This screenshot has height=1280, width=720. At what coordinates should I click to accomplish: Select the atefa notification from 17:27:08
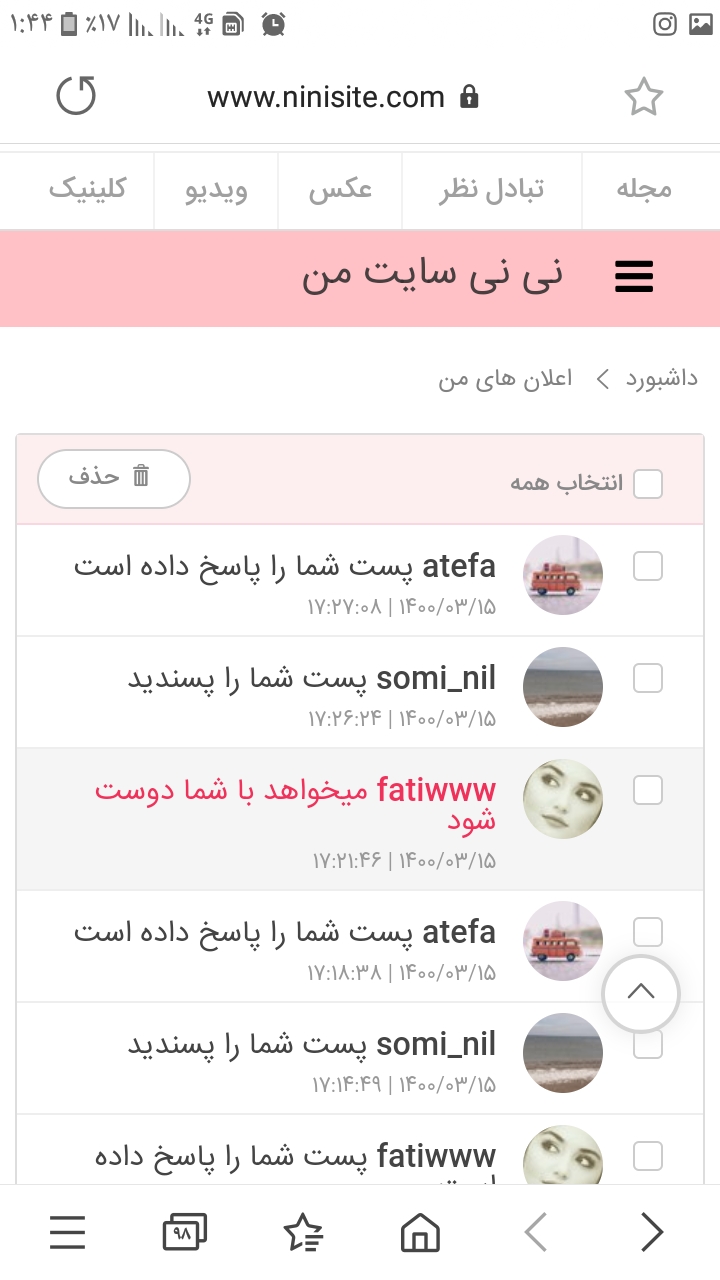648,567
